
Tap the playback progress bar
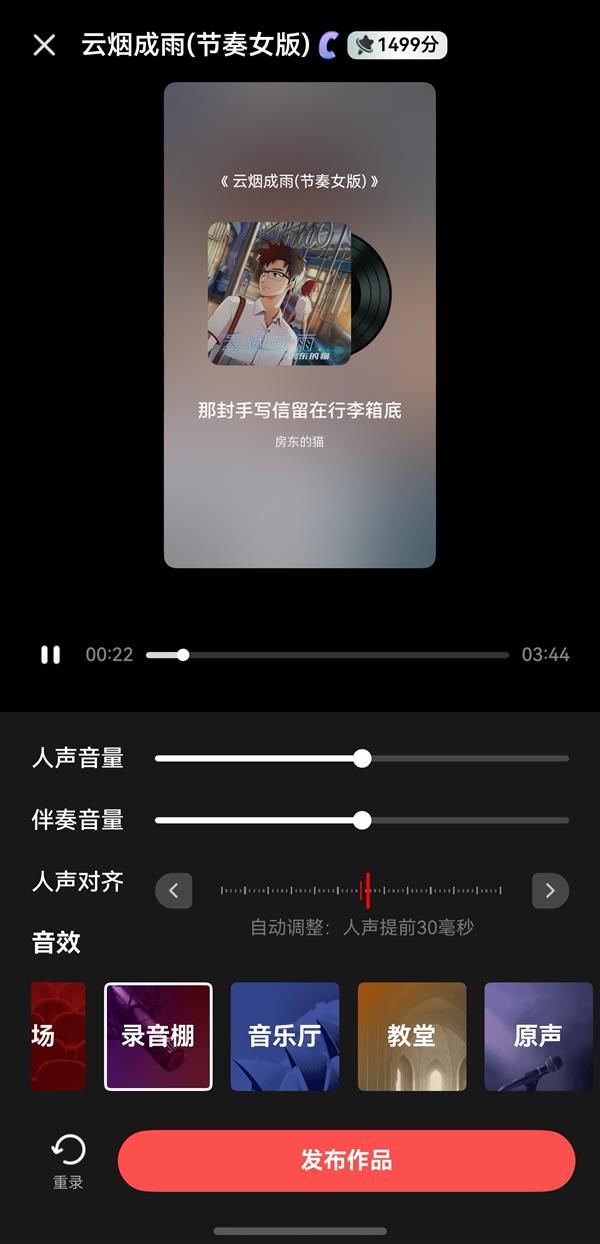click(x=328, y=655)
